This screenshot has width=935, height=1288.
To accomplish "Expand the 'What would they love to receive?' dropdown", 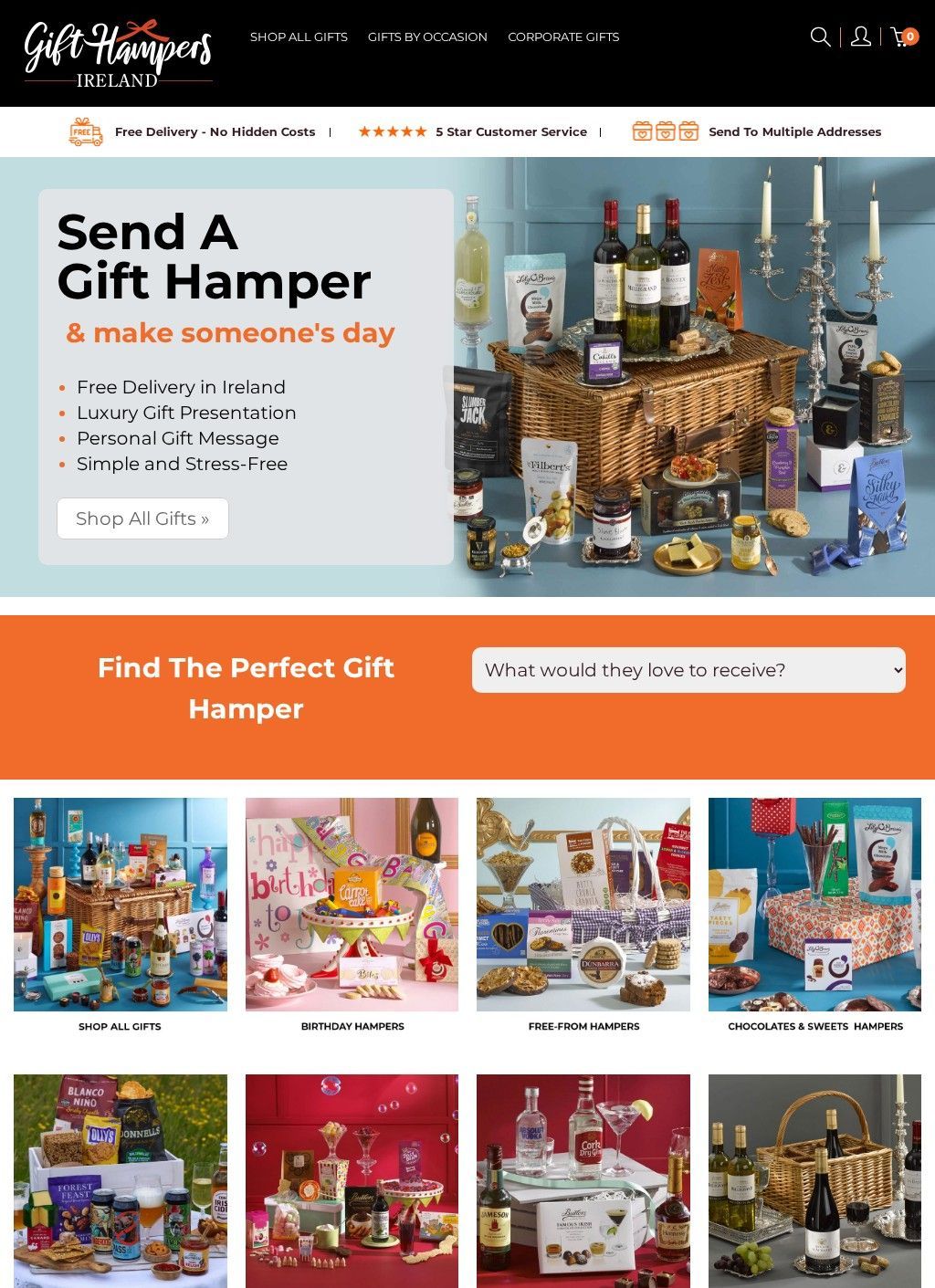I will (688, 670).
